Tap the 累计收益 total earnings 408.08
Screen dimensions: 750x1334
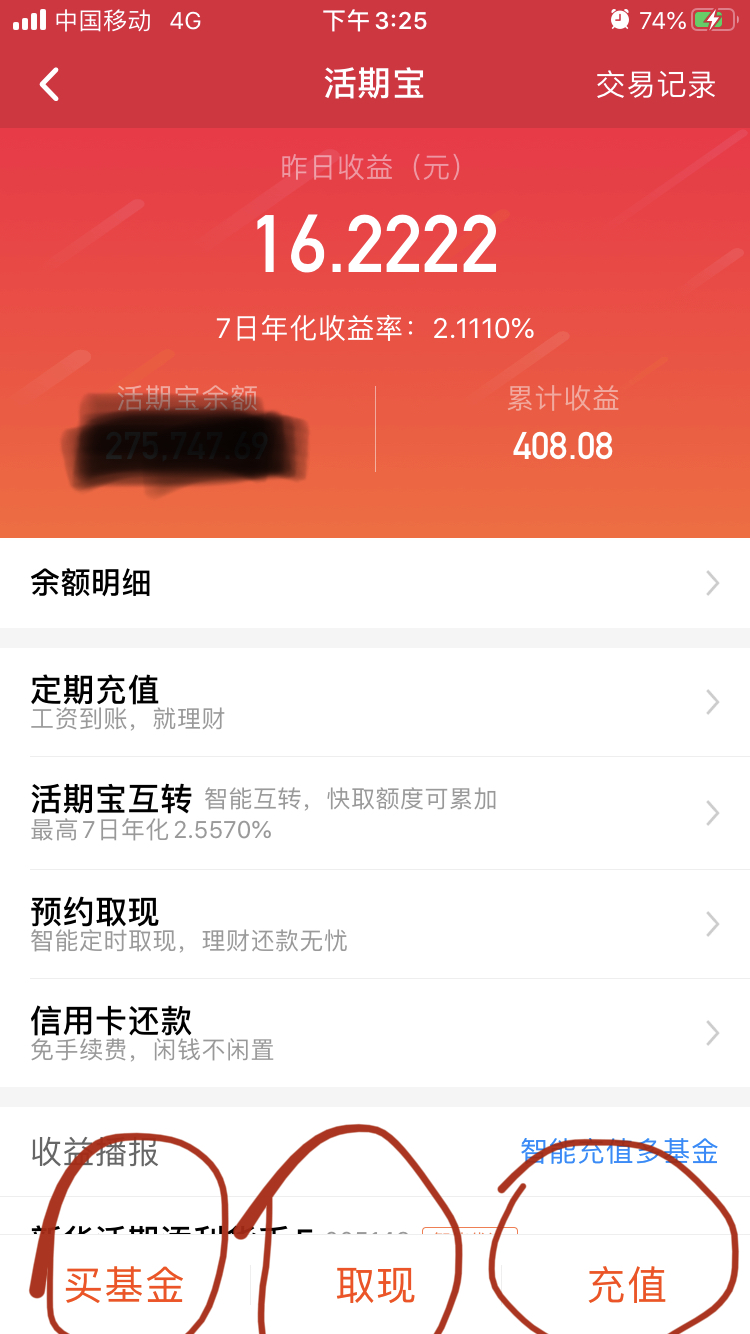point(562,446)
